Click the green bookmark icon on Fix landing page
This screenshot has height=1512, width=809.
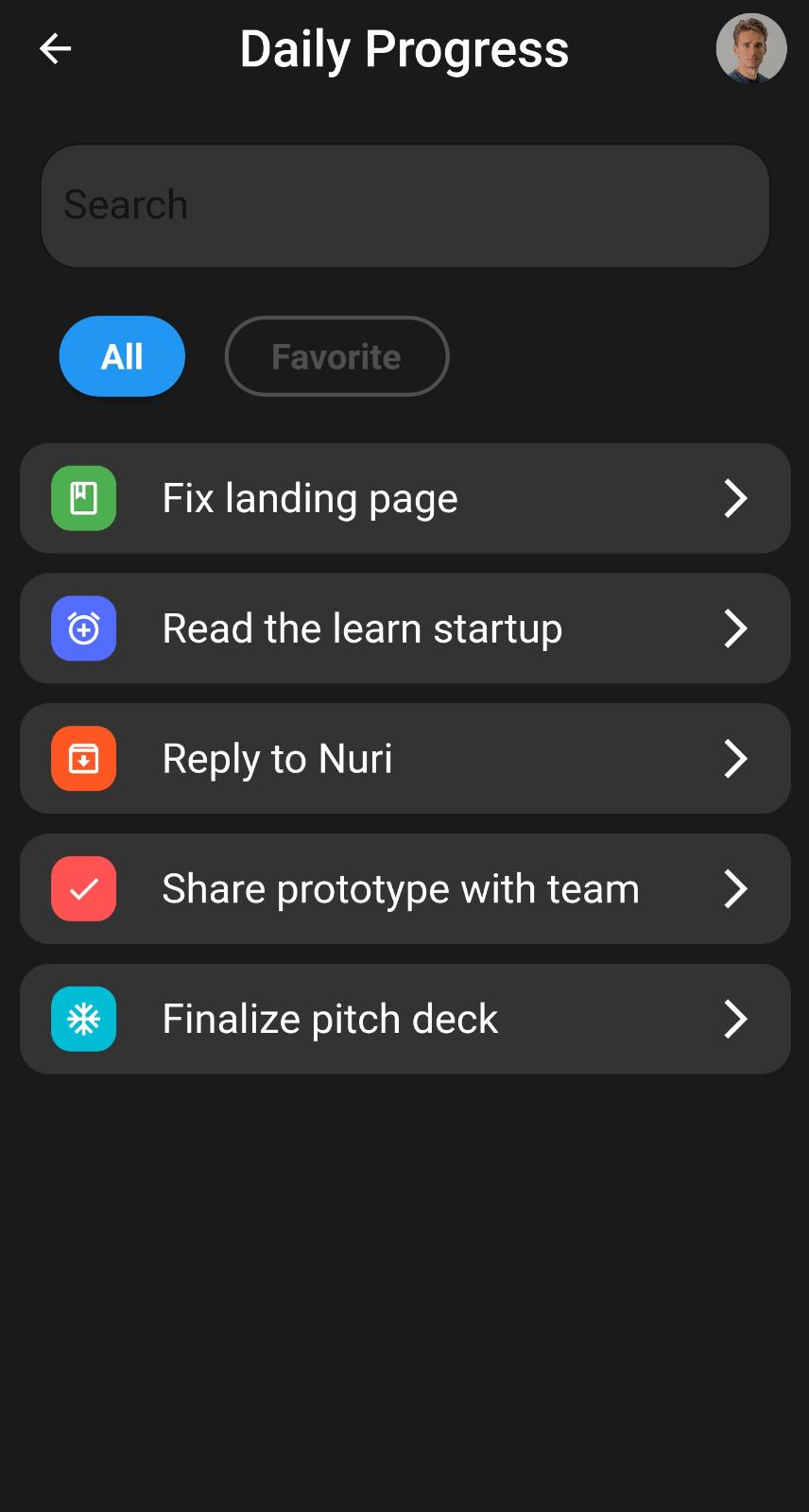coord(83,498)
